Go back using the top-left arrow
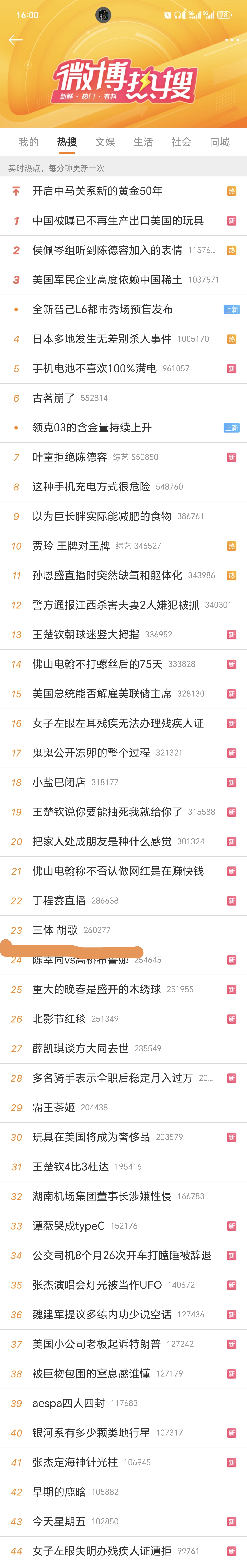The width and height of the screenshot is (247, 1568). (x=15, y=40)
